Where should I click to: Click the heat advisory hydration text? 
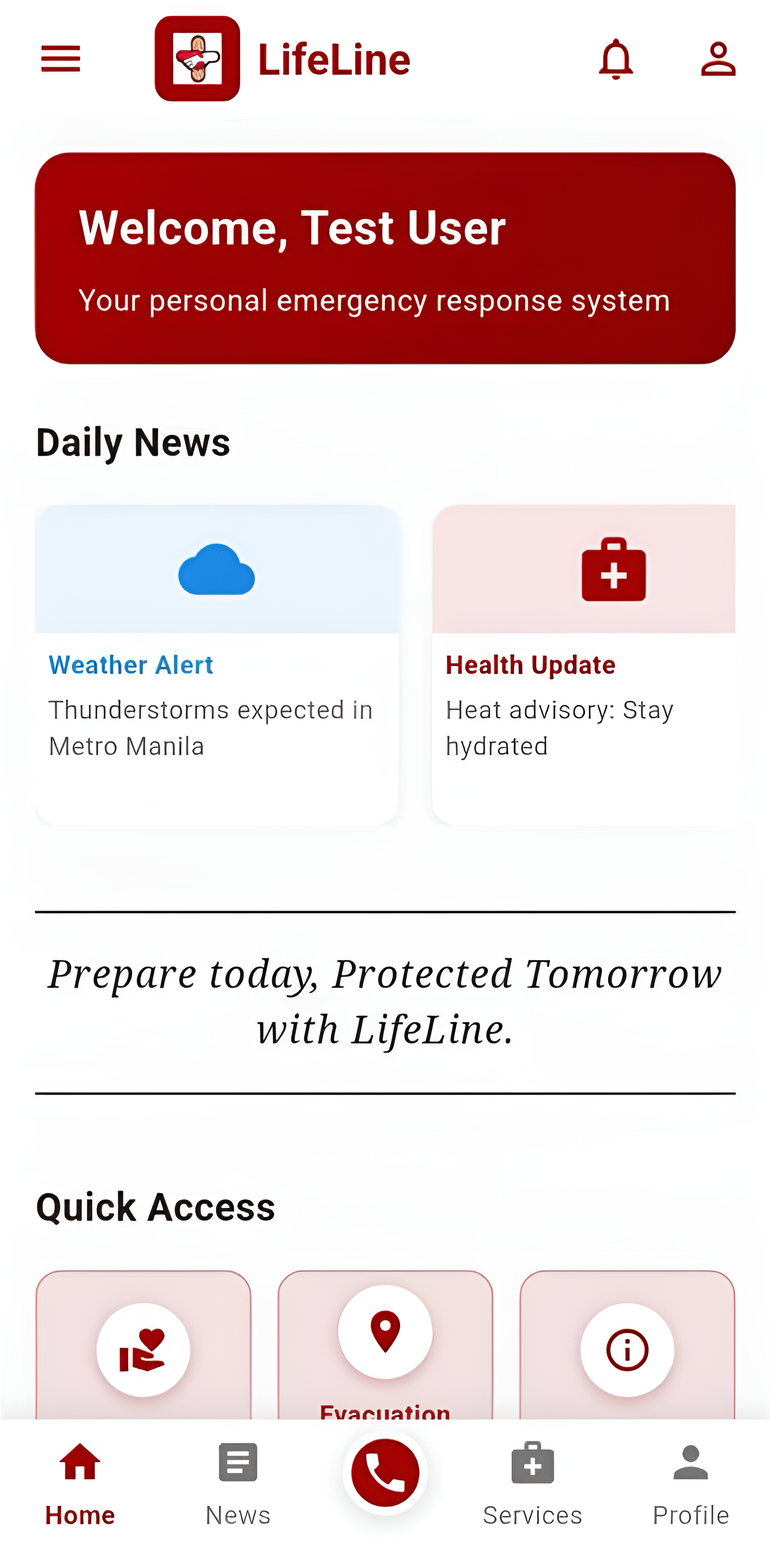click(x=559, y=727)
